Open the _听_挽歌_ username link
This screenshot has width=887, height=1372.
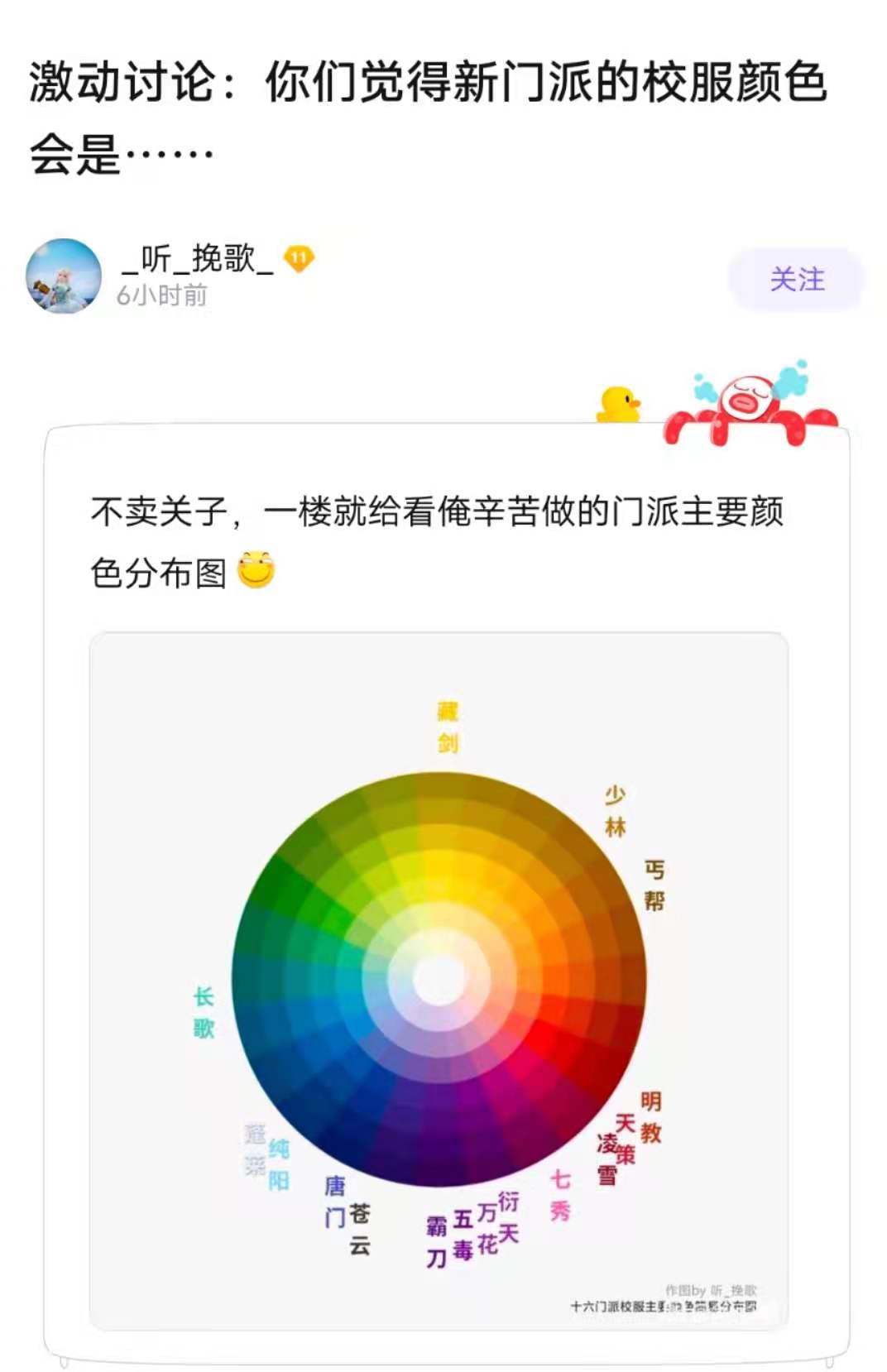(189, 259)
